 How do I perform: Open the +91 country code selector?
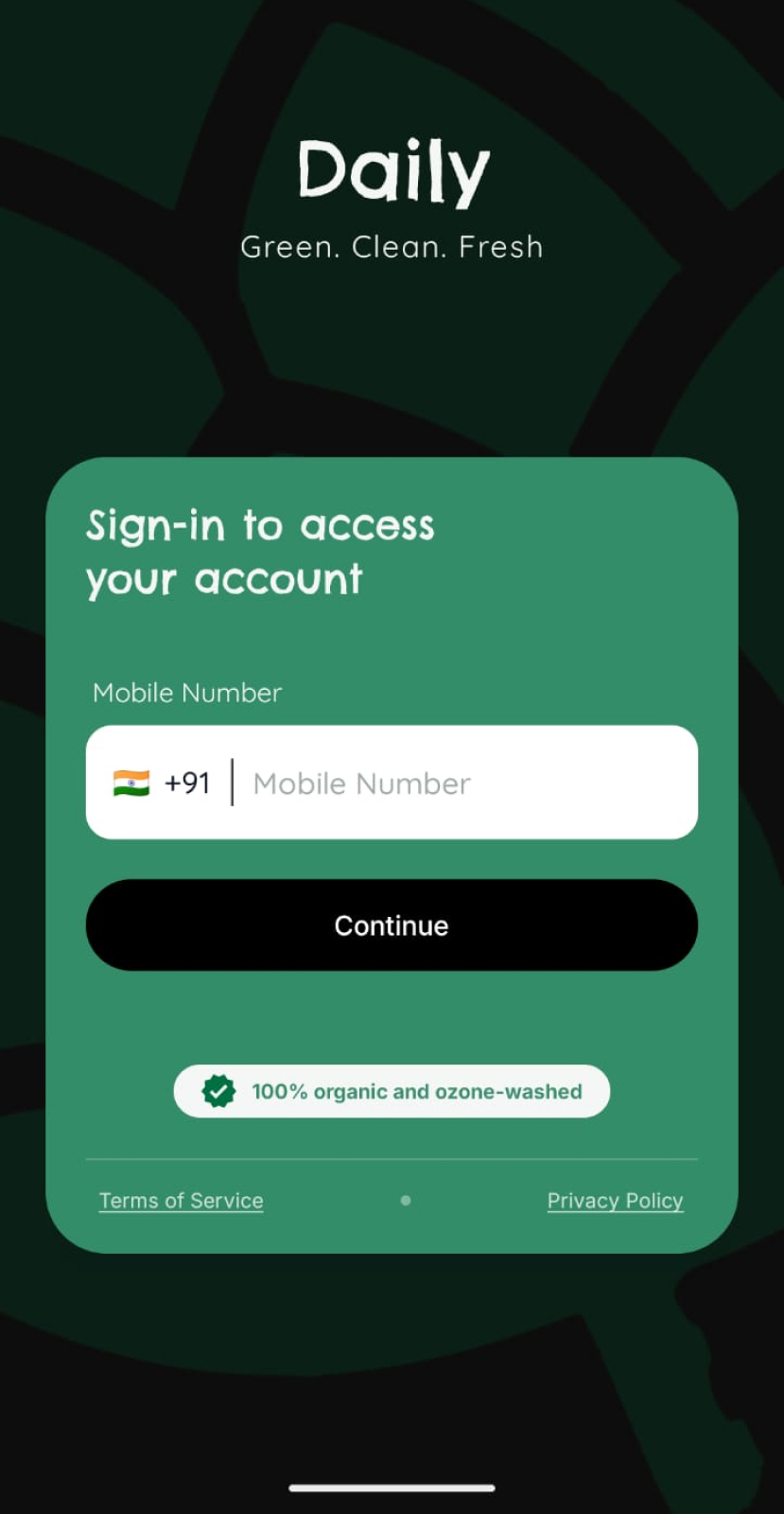click(x=162, y=783)
